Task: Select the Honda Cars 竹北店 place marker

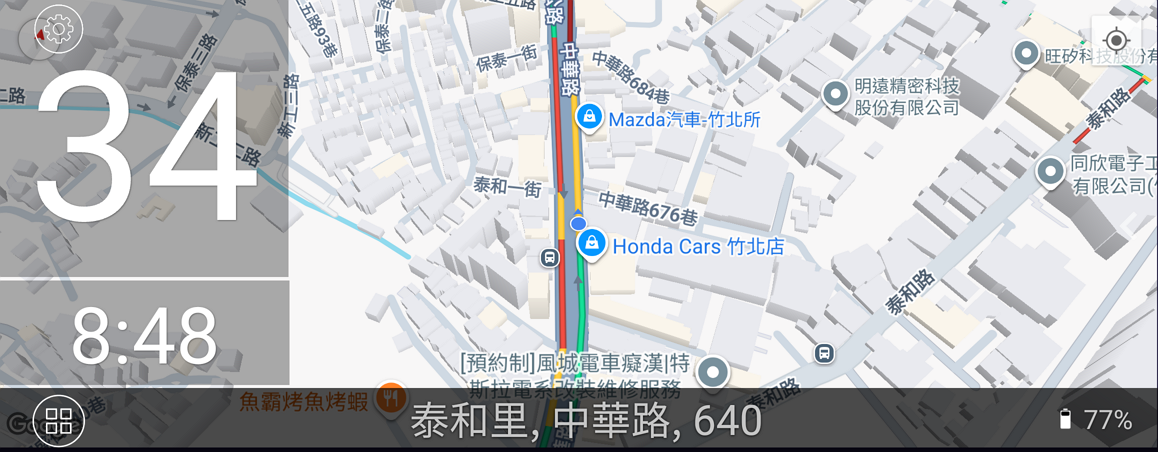Action: tap(592, 243)
